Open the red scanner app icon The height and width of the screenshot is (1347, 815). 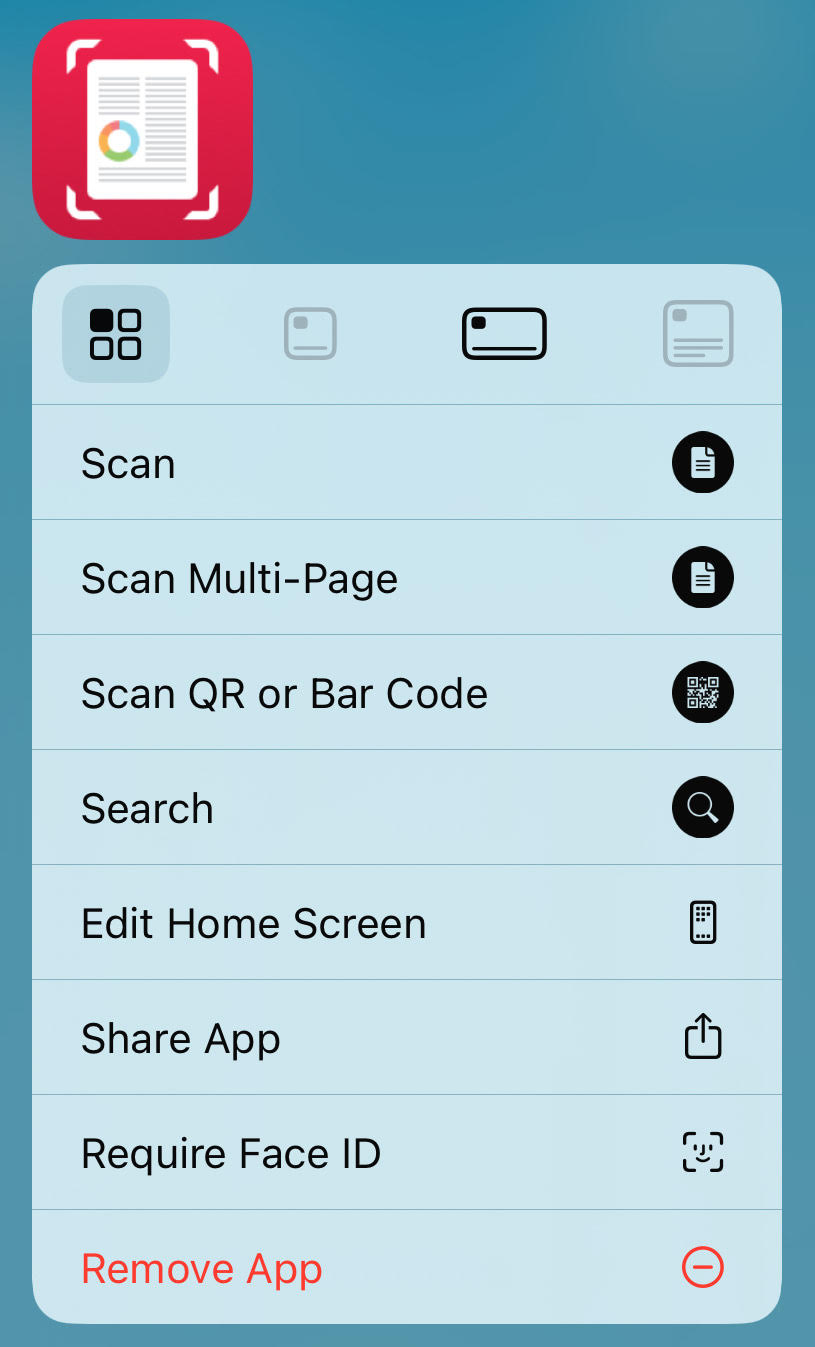142,130
